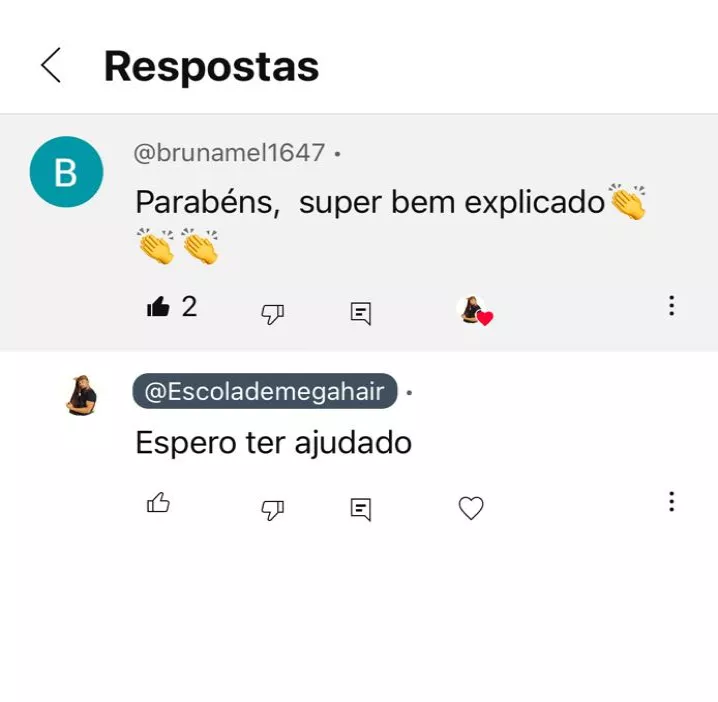
Task: Heart the "Espero ter ajudado" reply
Action: click(471, 509)
